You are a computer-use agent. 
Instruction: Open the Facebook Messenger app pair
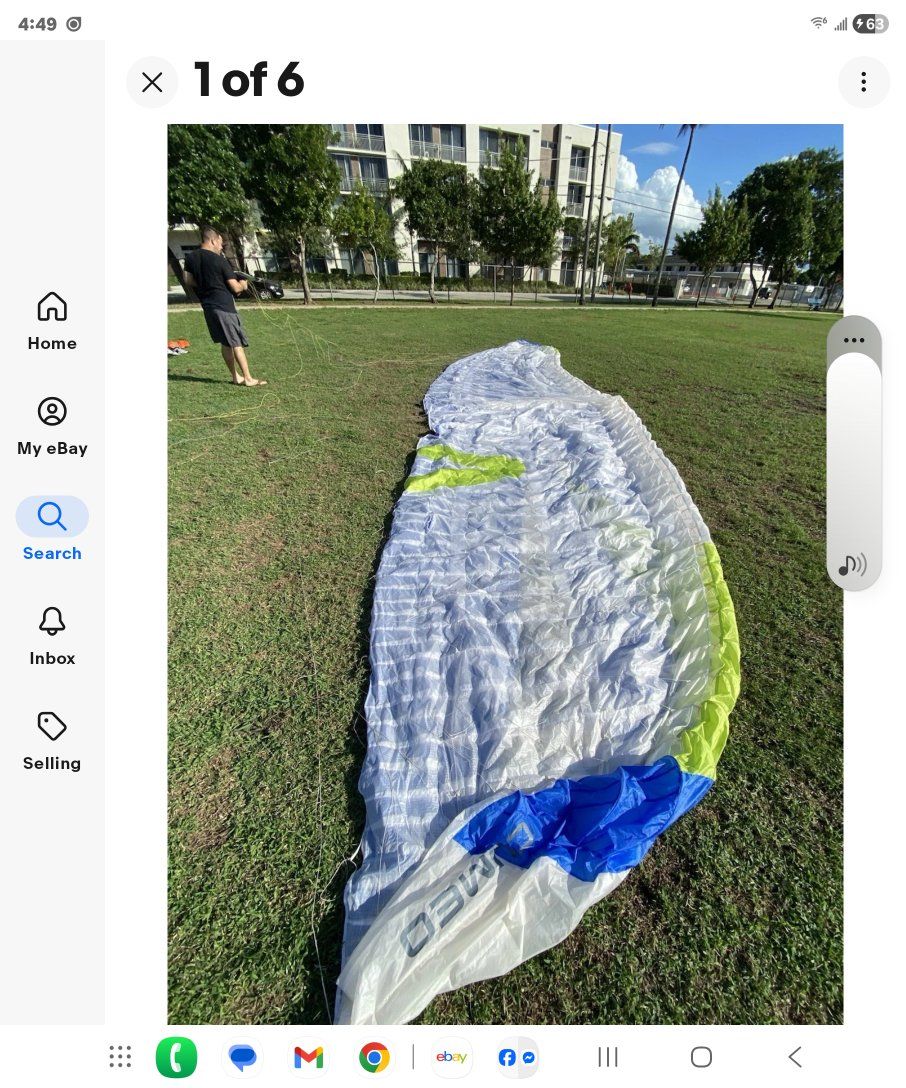[x=517, y=1057]
